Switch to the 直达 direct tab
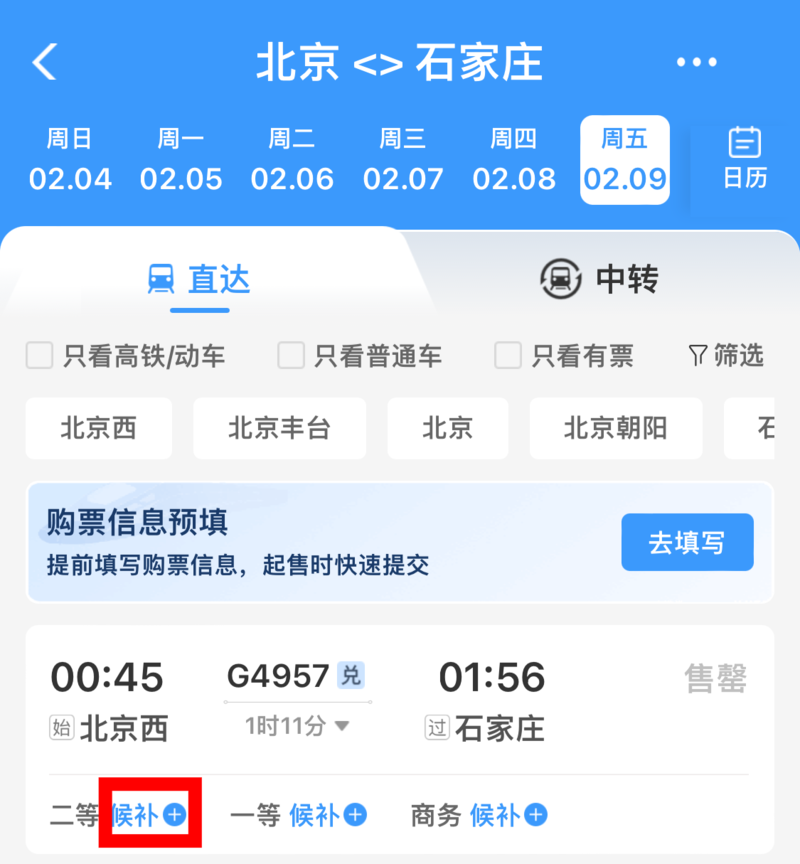The image size is (800, 864). [199, 279]
